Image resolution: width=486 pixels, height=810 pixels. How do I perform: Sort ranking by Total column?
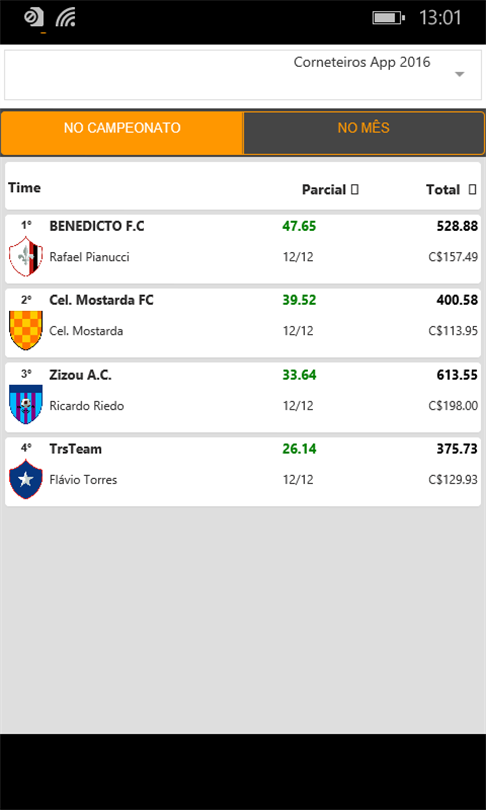[451, 190]
